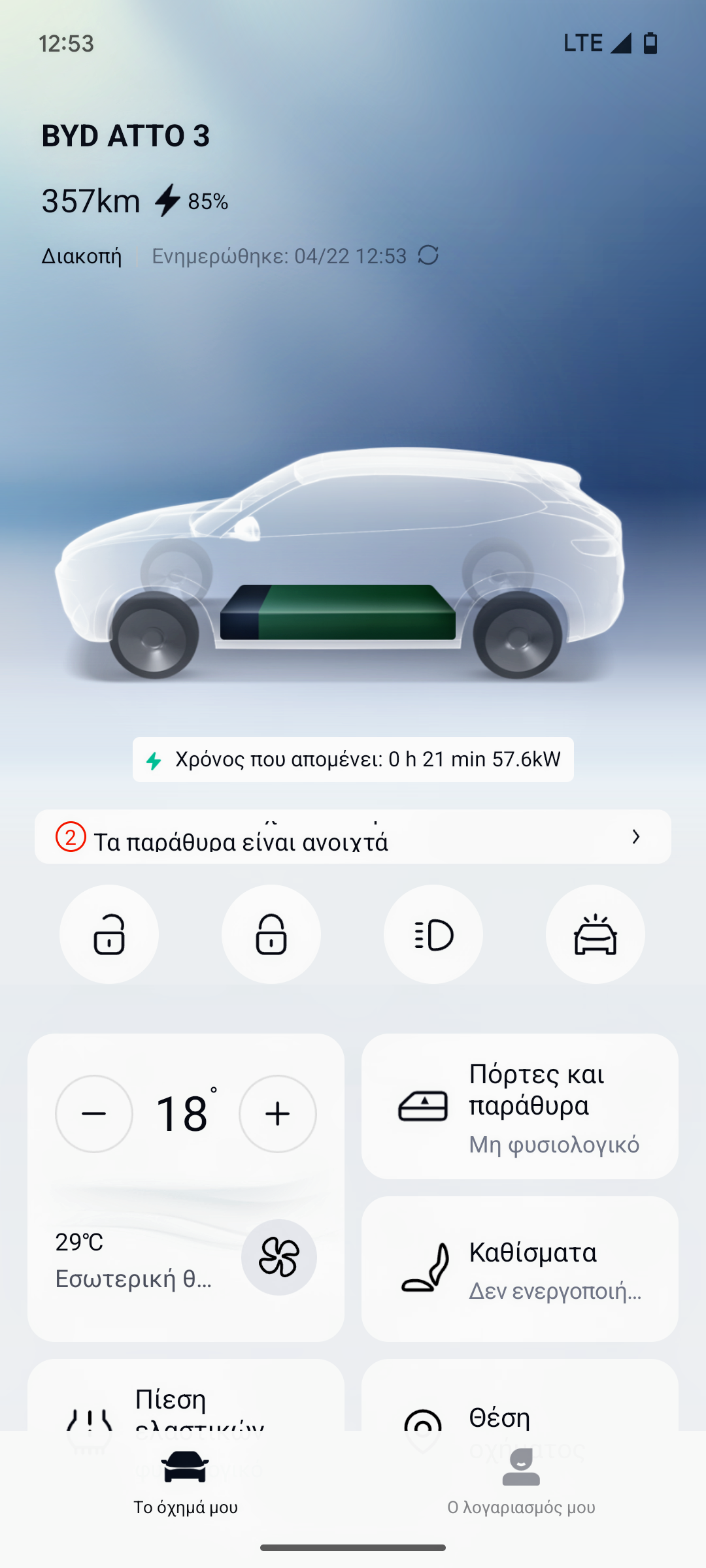Decrease the temperature below 18 degrees
This screenshot has width=706, height=1568.
(94, 1114)
